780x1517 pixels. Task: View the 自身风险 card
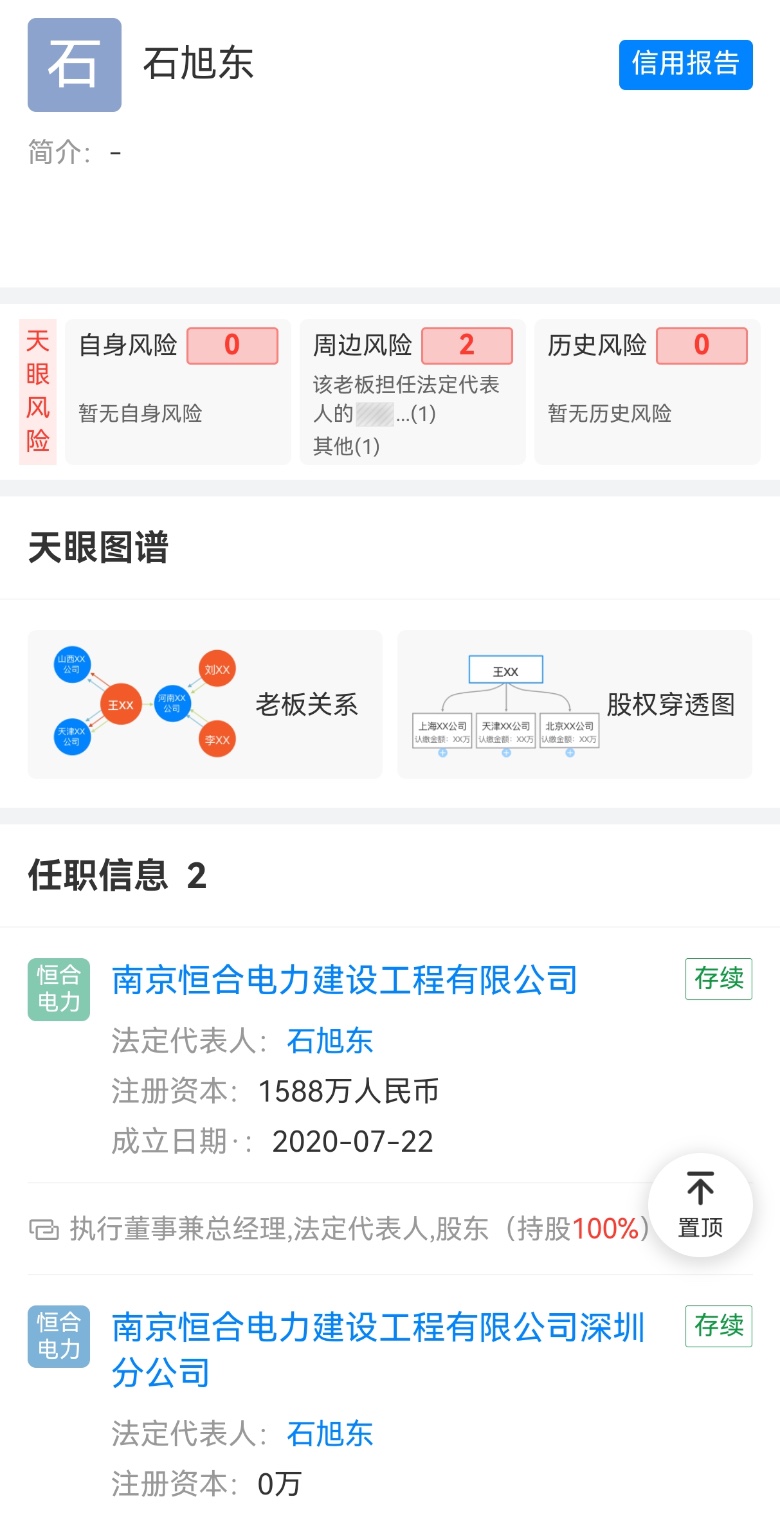(178, 391)
